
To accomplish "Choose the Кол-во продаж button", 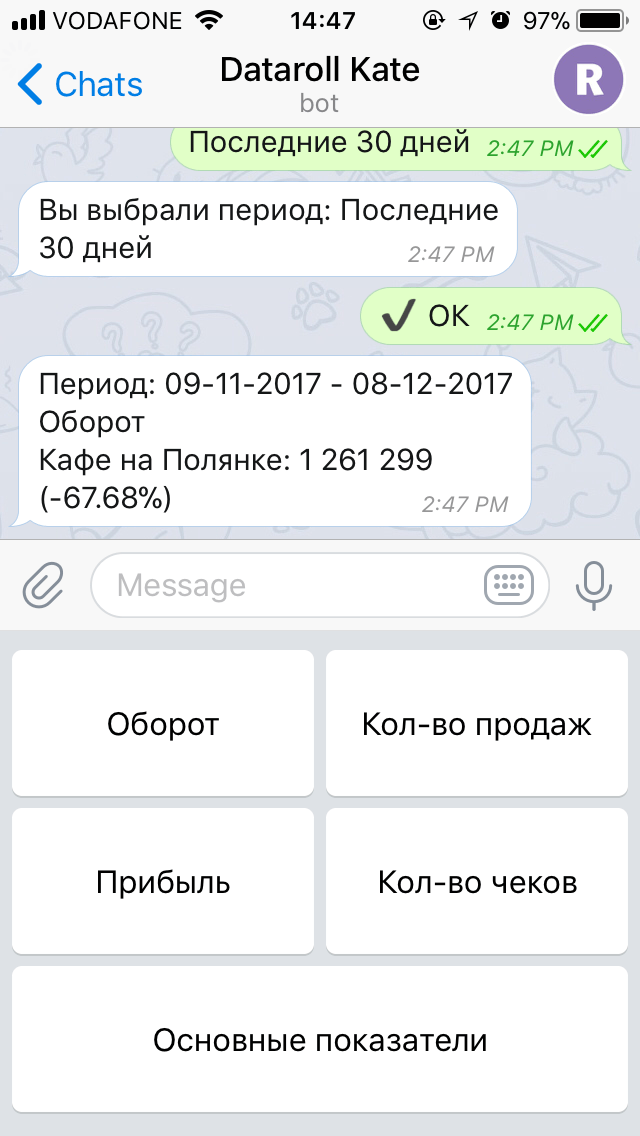I will pos(477,724).
